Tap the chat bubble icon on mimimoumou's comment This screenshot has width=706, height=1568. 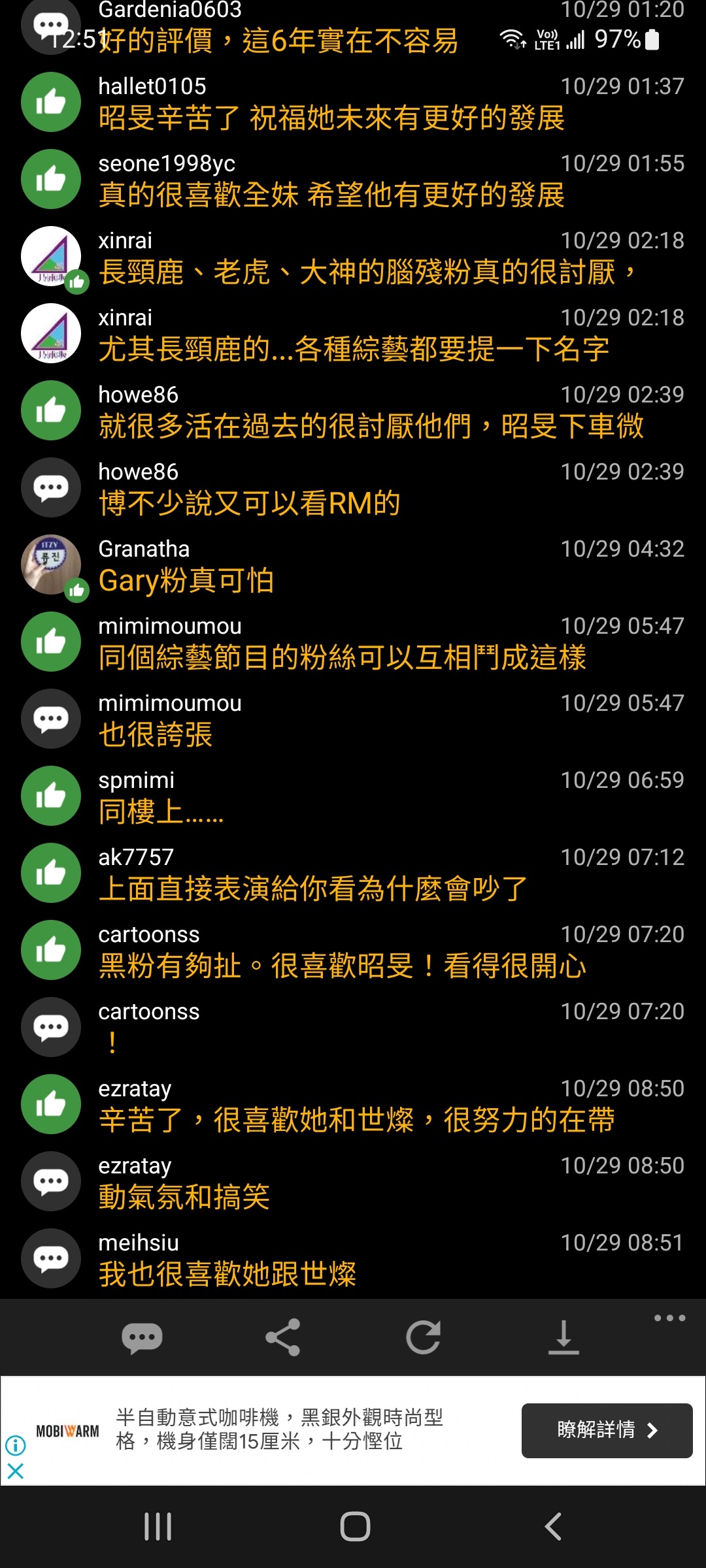coord(50,718)
